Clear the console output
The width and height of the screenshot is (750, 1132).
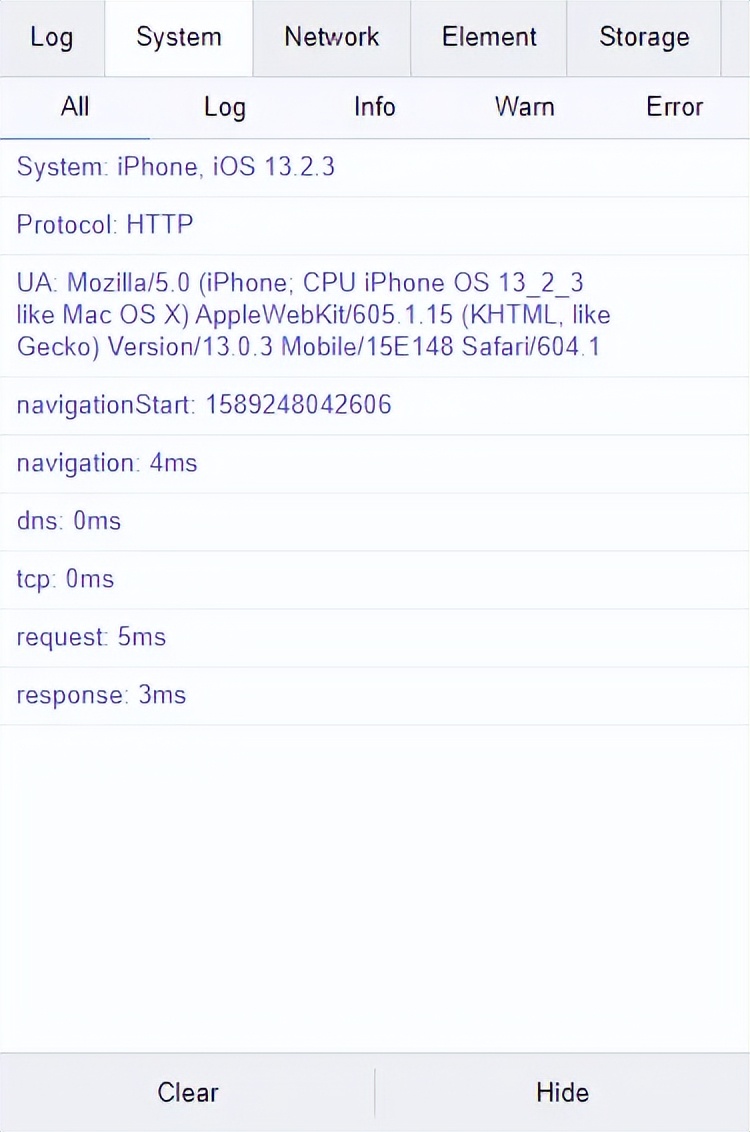point(188,1092)
